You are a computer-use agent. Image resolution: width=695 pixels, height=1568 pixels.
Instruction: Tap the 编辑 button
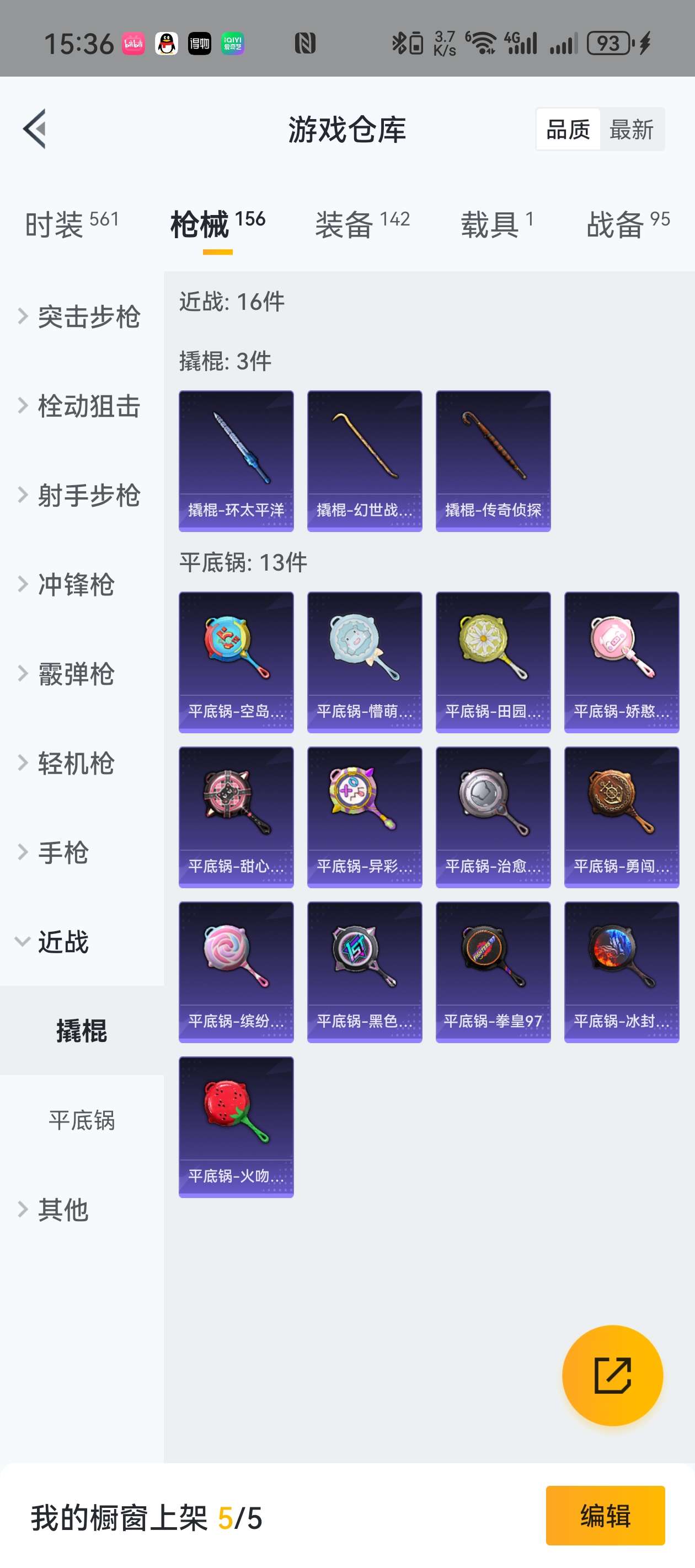click(x=606, y=1515)
